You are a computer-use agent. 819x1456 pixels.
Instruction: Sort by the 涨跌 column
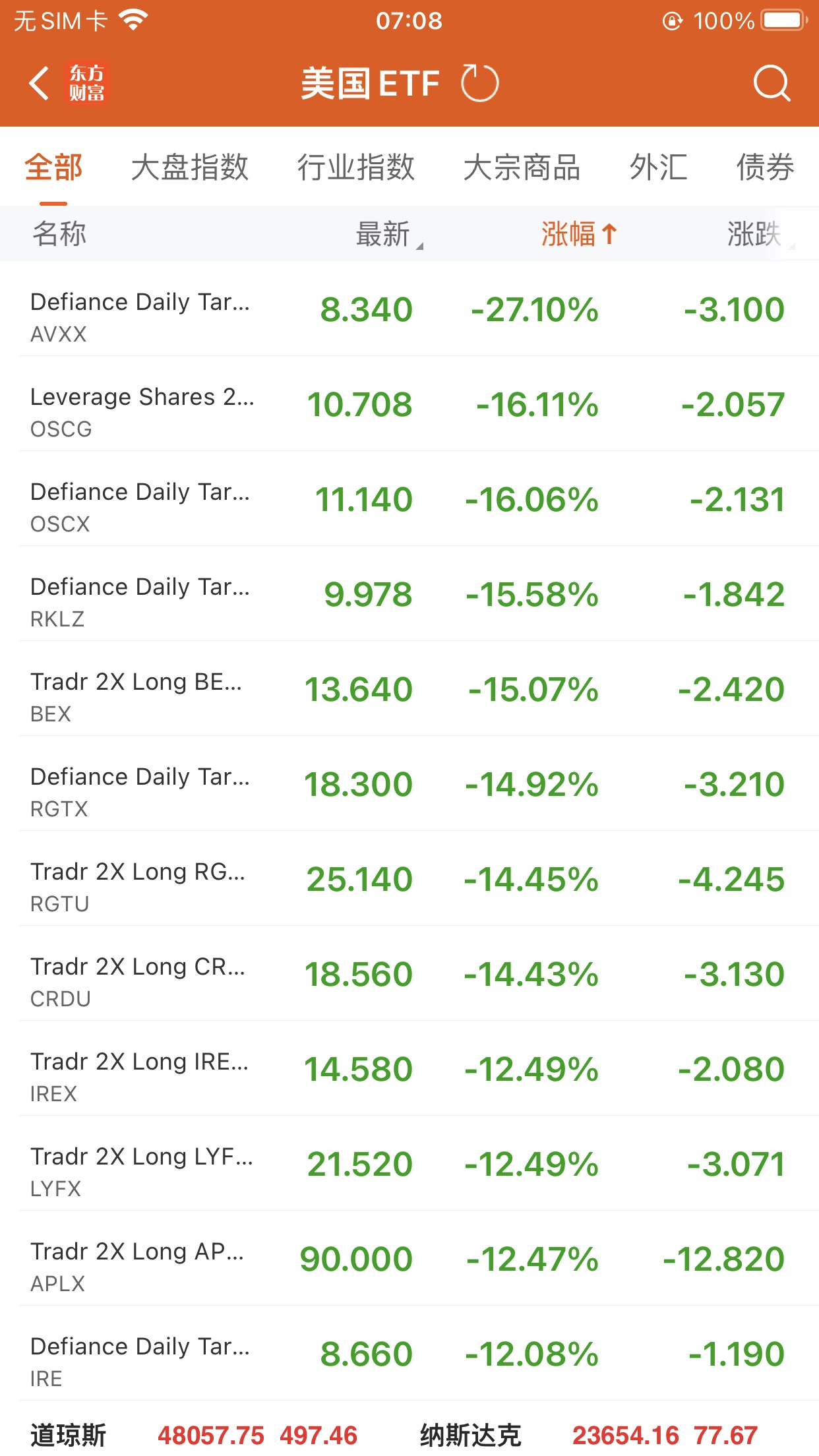[757, 234]
